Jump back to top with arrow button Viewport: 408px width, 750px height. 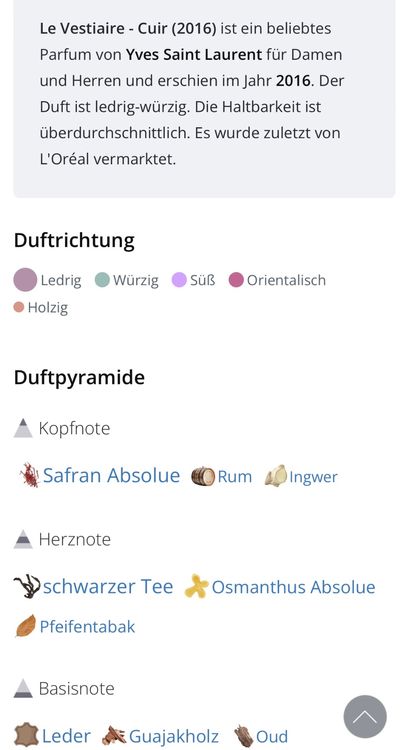pos(365,717)
